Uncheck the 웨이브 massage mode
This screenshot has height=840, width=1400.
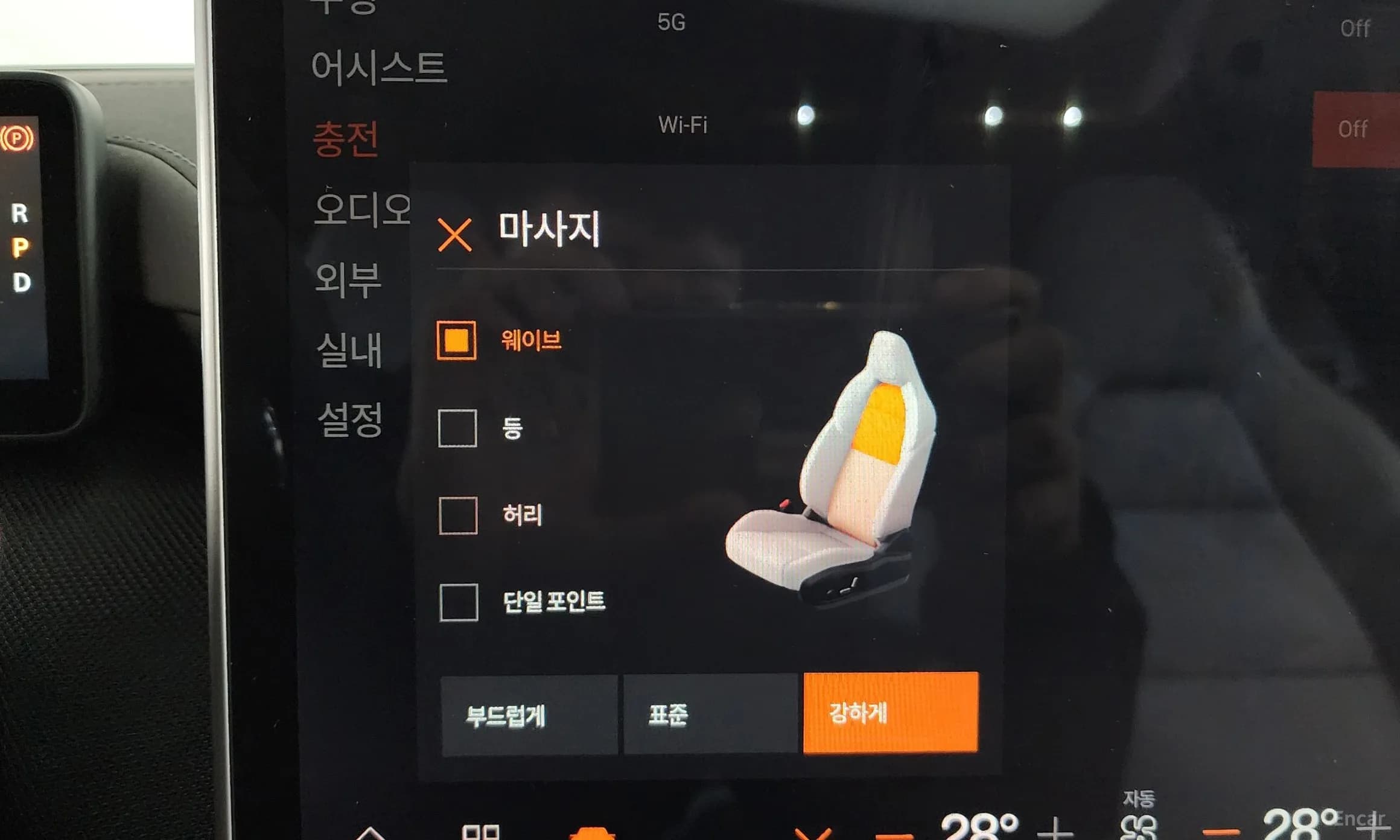(x=456, y=340)
